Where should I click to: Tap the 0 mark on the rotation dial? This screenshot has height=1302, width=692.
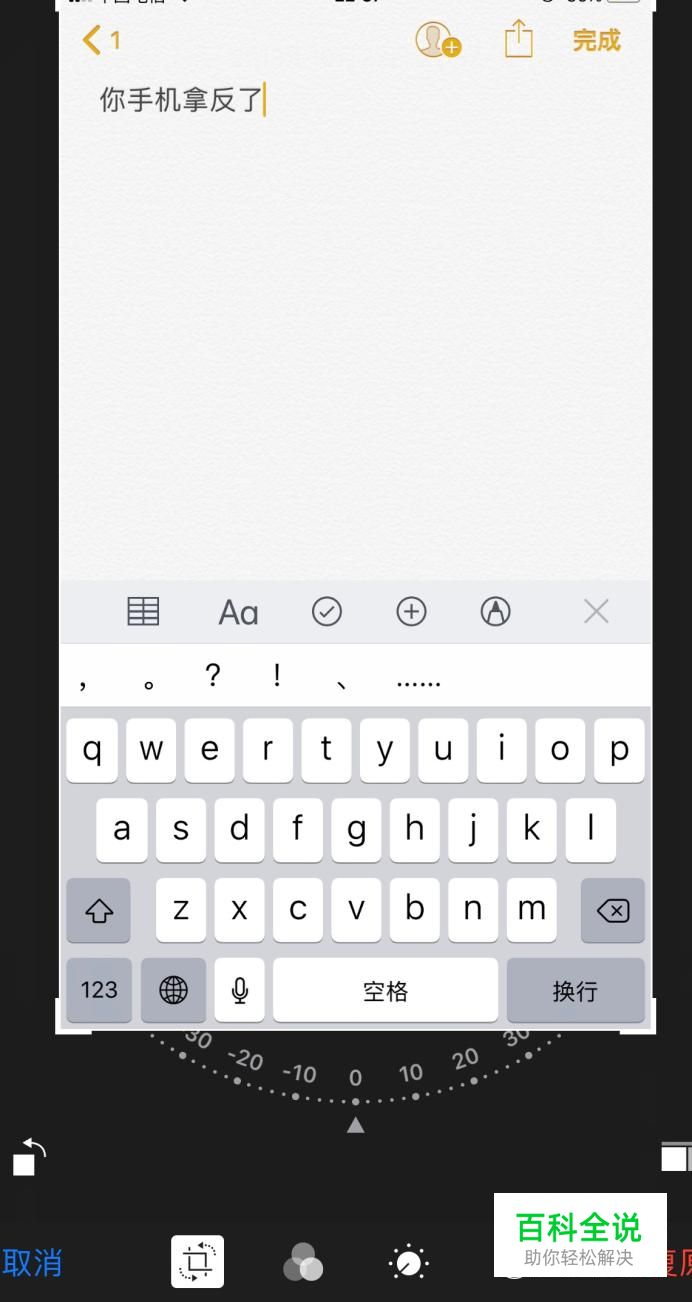(x=355, y=1078)
